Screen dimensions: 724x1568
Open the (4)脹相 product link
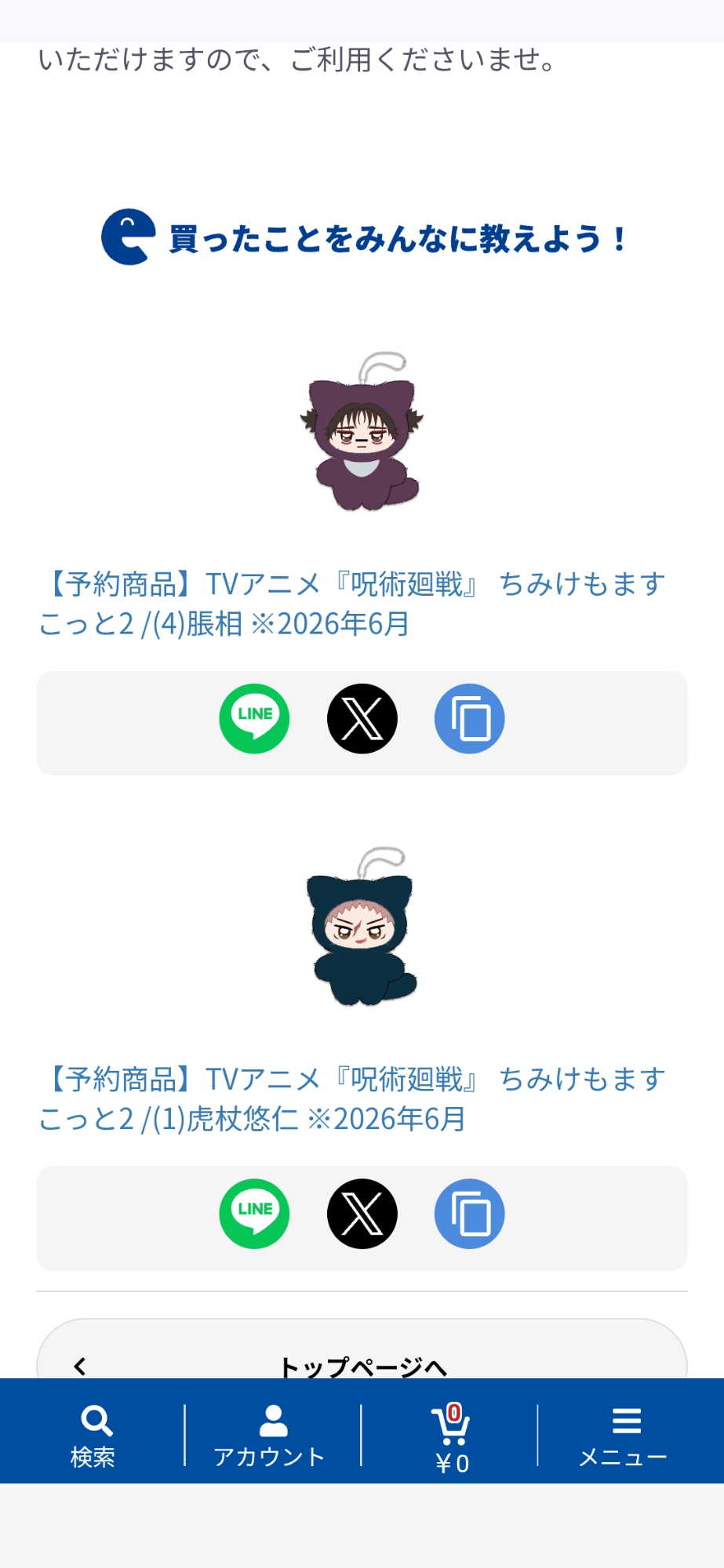353,604
